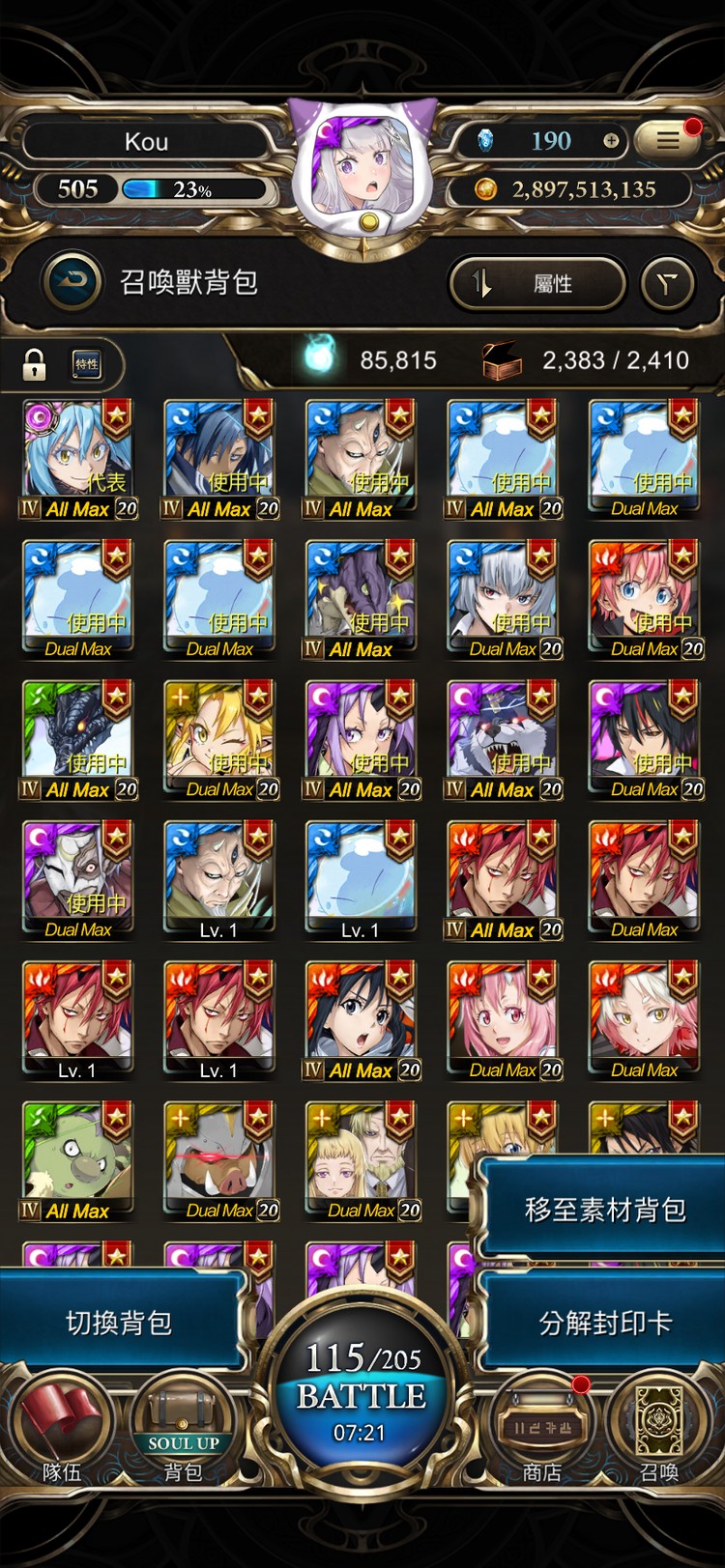Image resolution: width=725 pixels, height=1568 pixels.
Task: Open the 屬性 sort button
Action: click(537, 283)
